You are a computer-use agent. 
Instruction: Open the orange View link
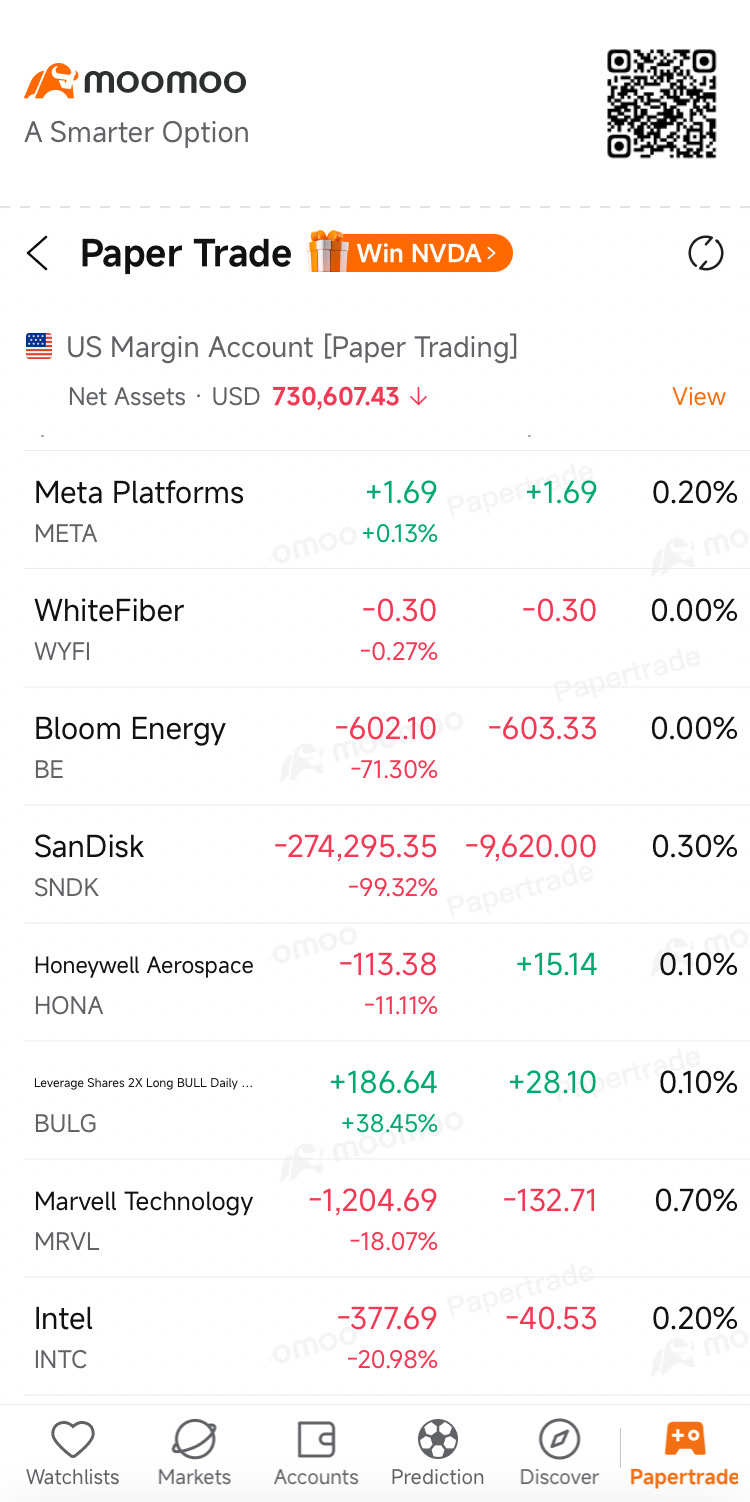tap(698, 397)
